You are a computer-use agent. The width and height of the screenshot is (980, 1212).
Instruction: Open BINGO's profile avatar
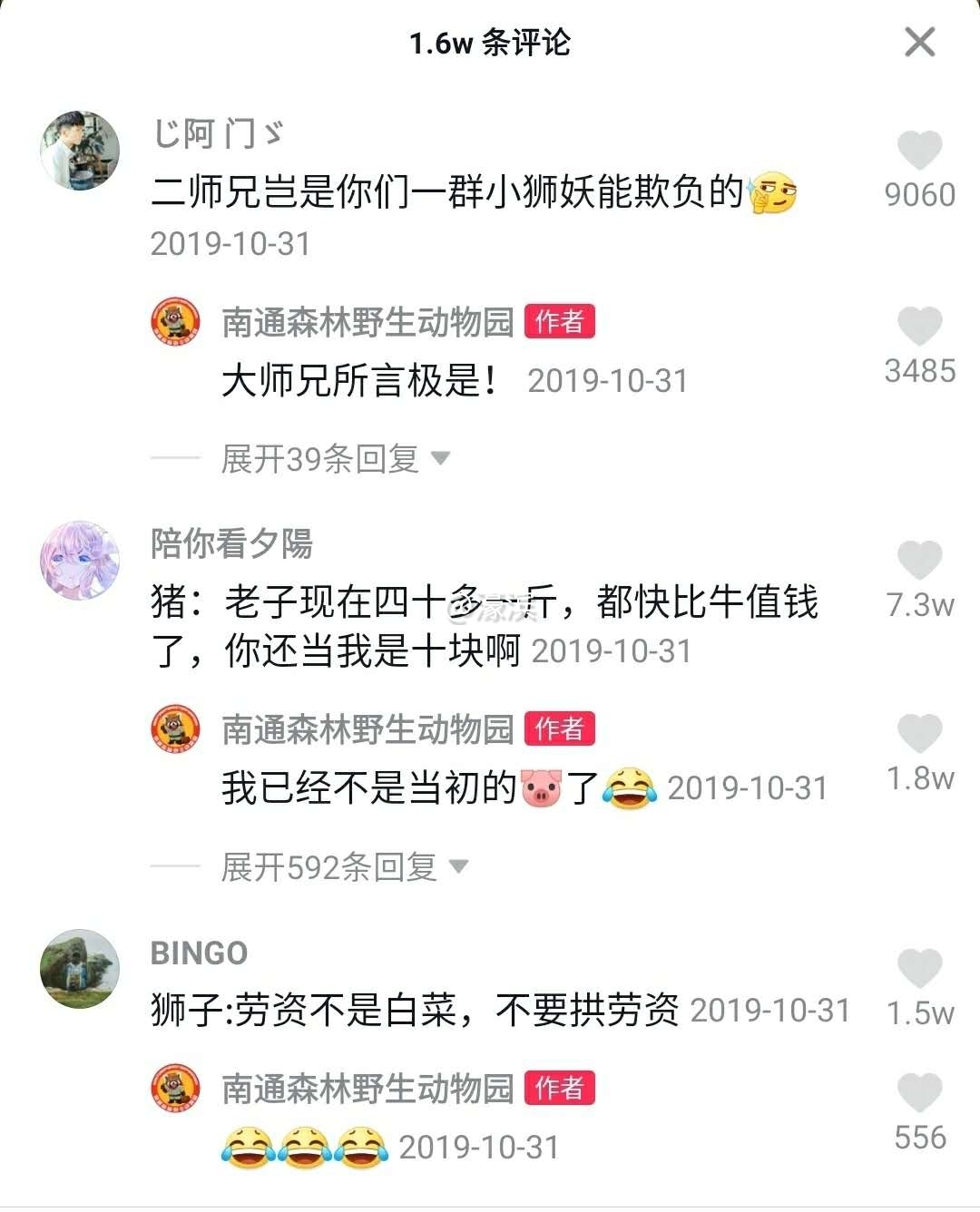coord(80,969)
